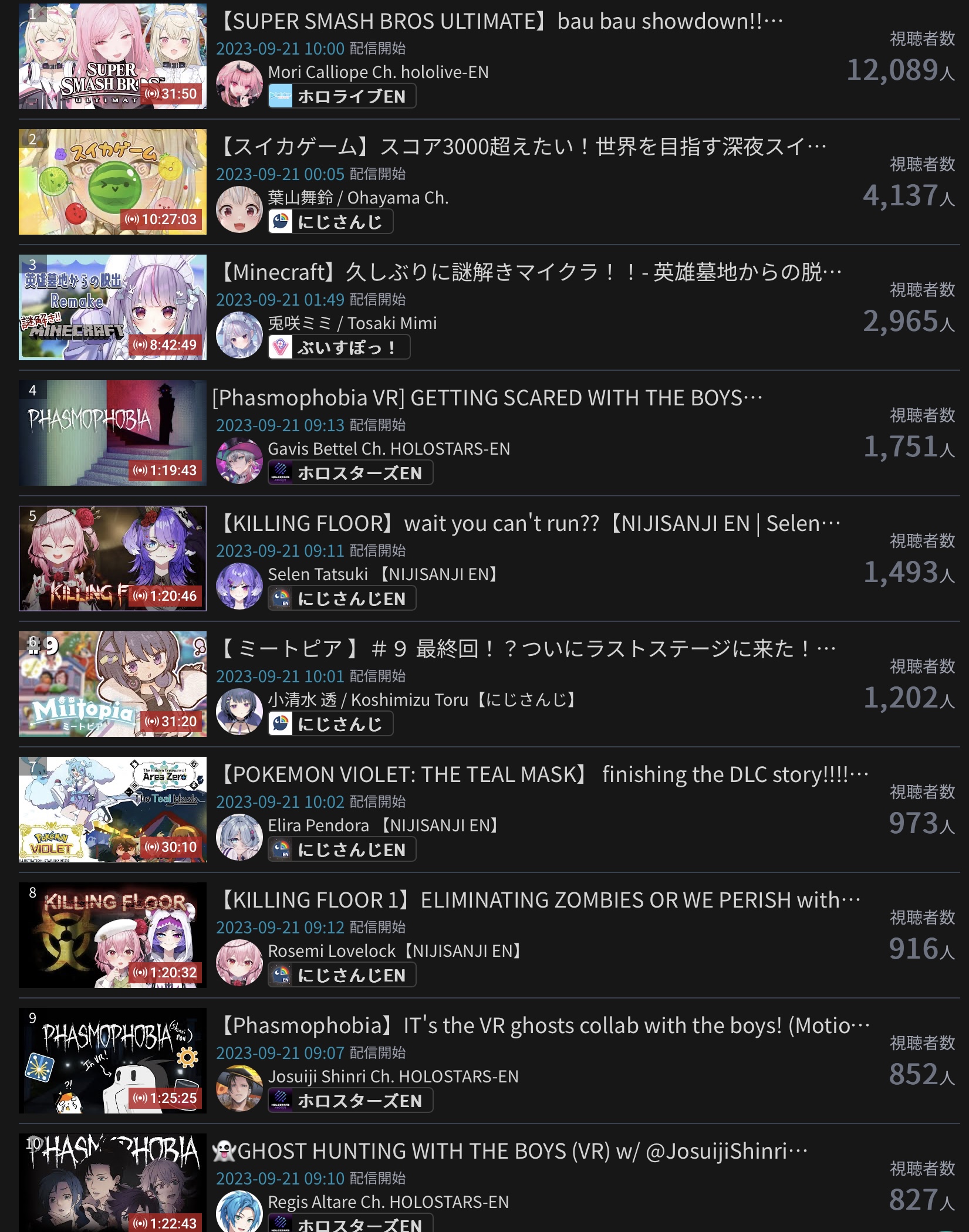The height and width of the screenshot is (1232, 969).
Task: Open Josuiji Shinri's Phasmophobia stream thumbnail
Action: pyautogui.click(x=112, y=1061)
